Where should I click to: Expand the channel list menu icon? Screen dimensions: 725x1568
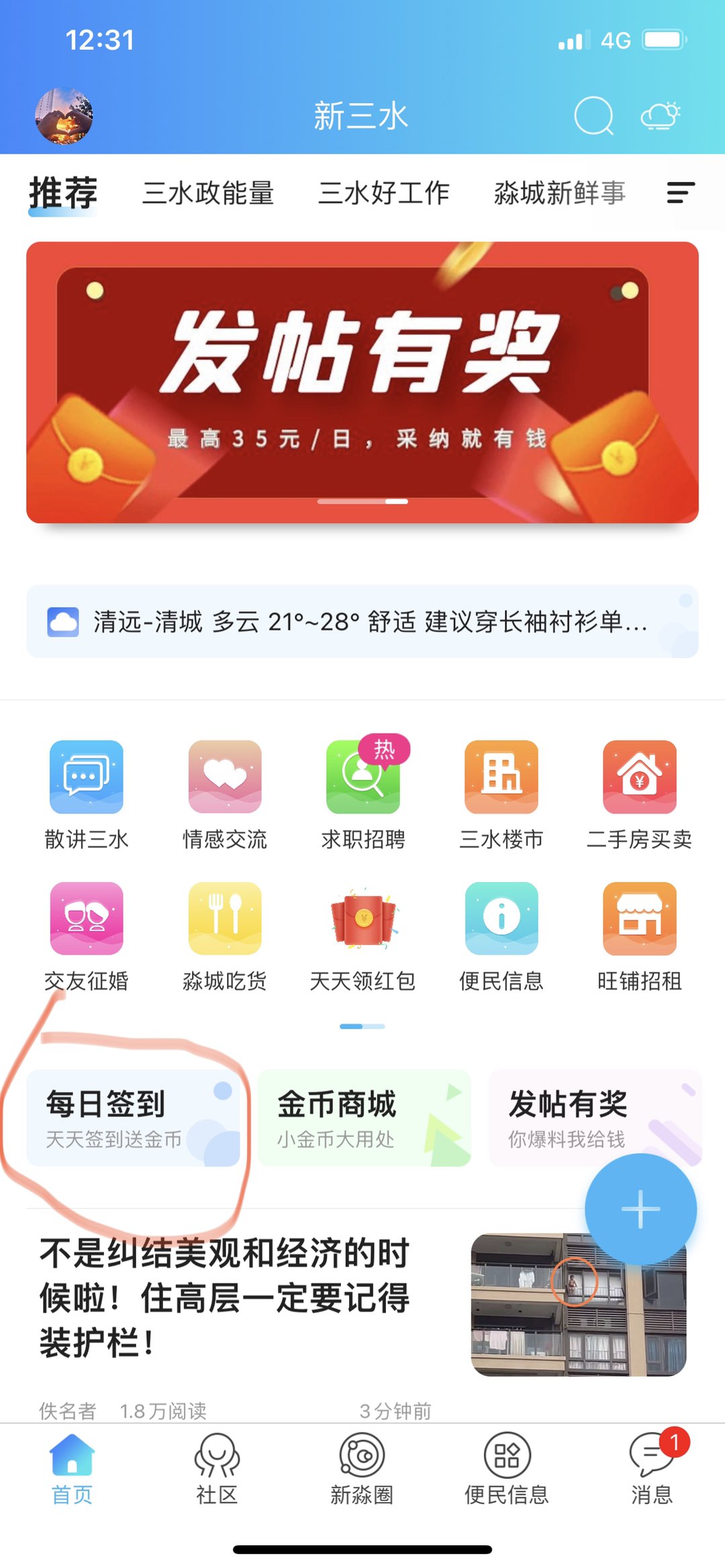pos(680,193)
